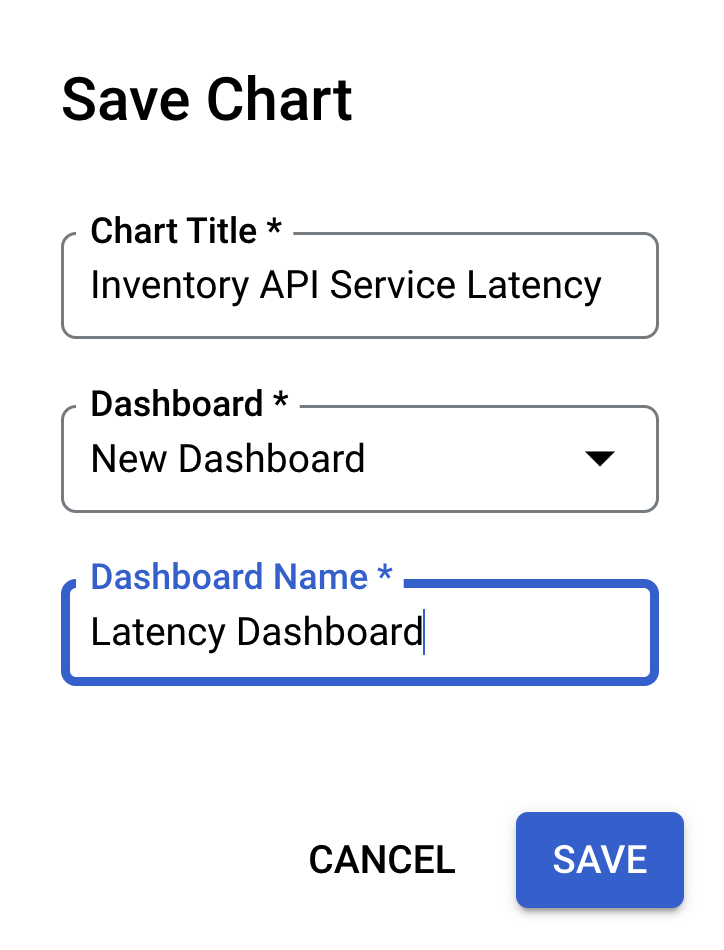Image resolution: width=724 pixels, height=950 pixels.
Task: Focus the Dashboard Name field
Action: (x=360, y=633)
